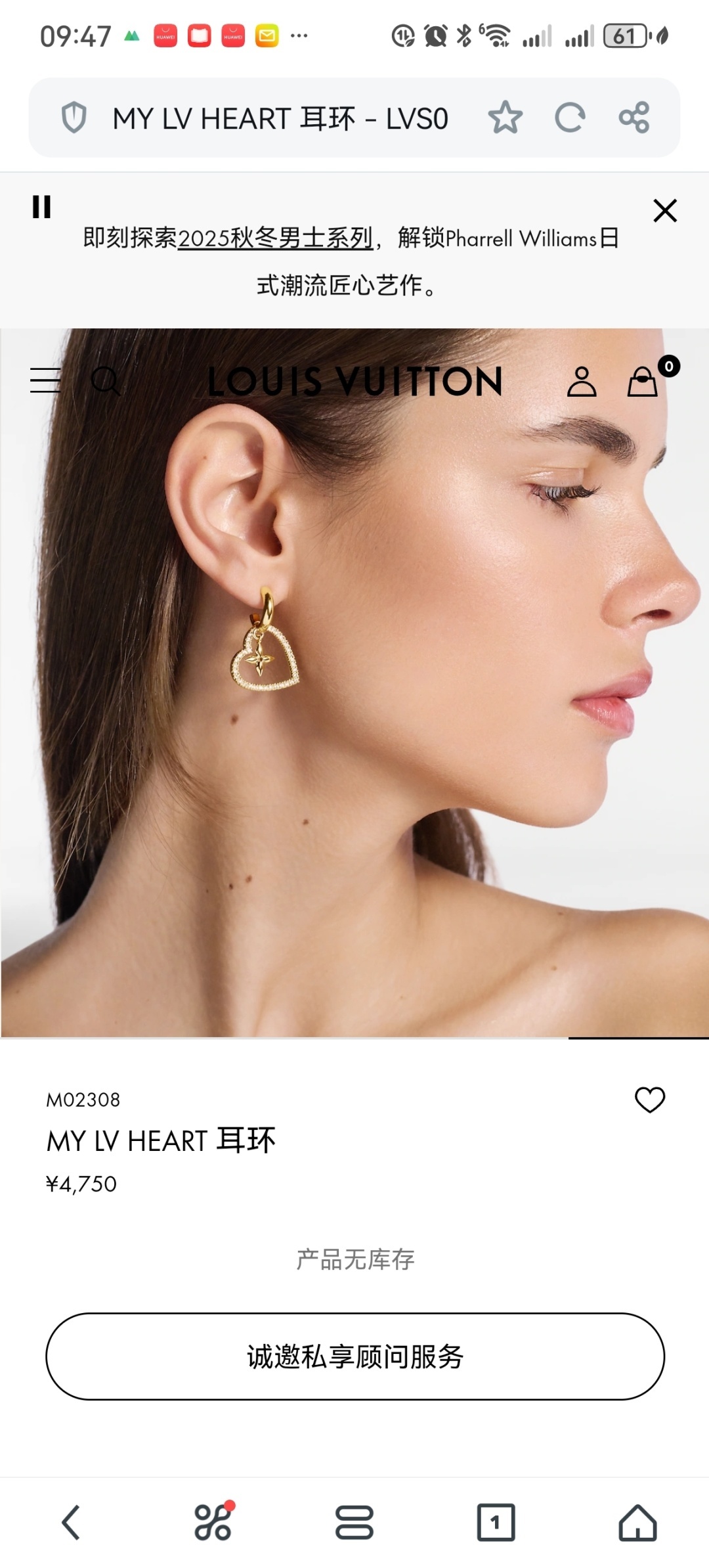709x1568 pixels.
Task: Pause the announcement banner rotation
Action: (41, 207)
